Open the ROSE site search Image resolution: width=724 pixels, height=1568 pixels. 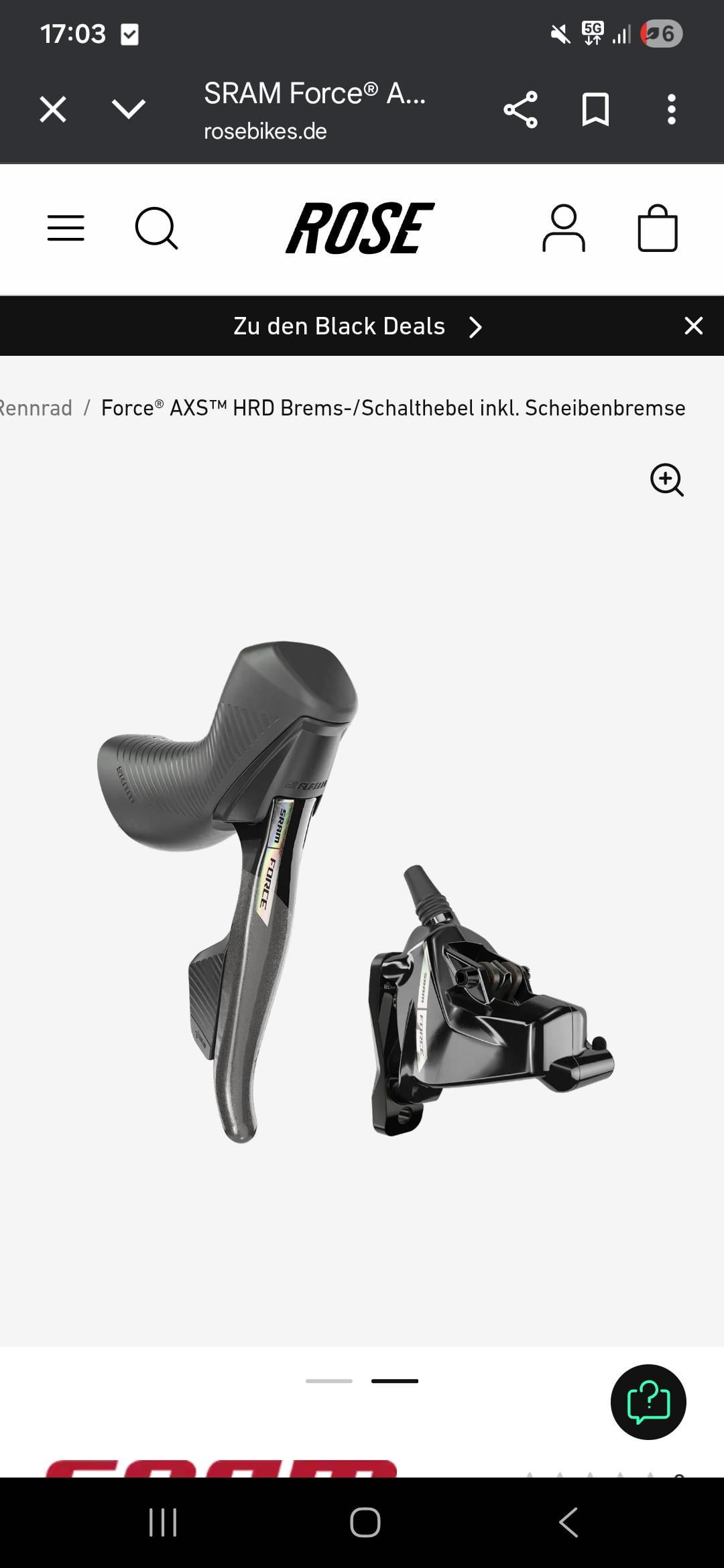(156, 228)
